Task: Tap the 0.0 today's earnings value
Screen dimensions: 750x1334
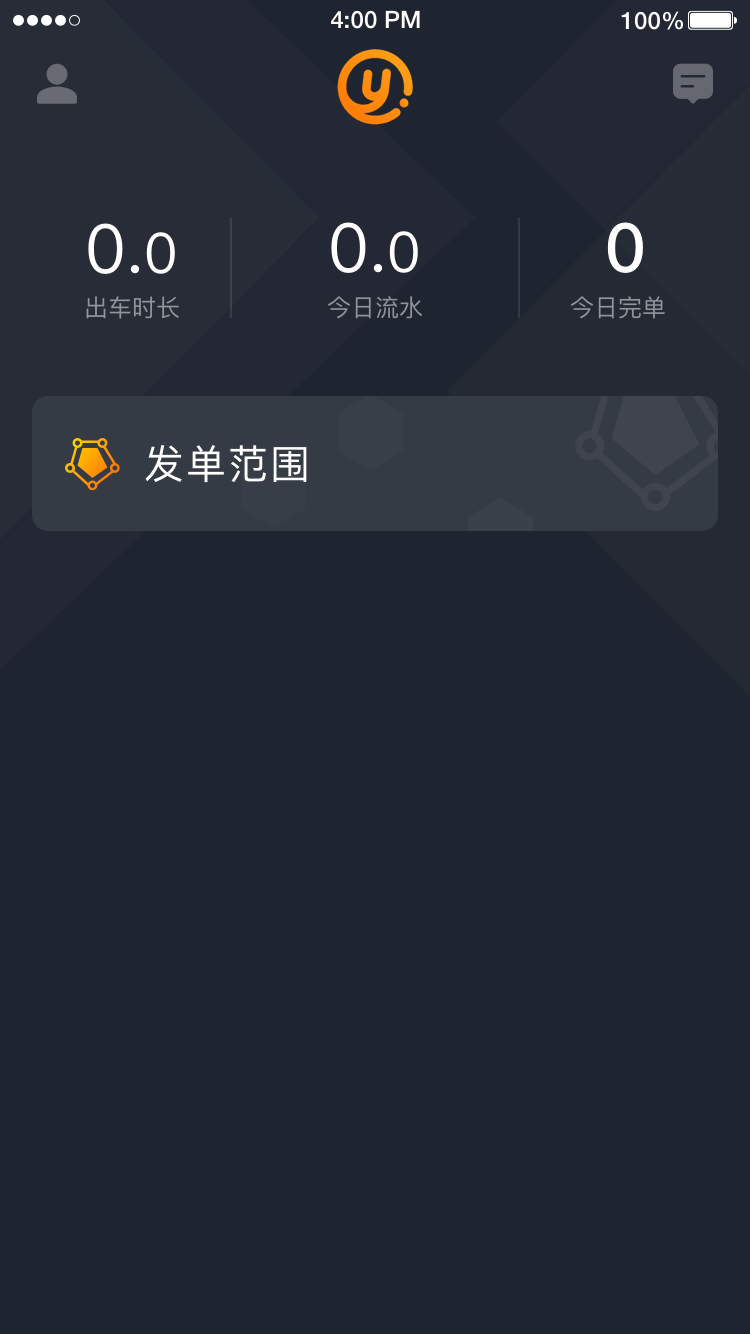Action: coord(375,251)
